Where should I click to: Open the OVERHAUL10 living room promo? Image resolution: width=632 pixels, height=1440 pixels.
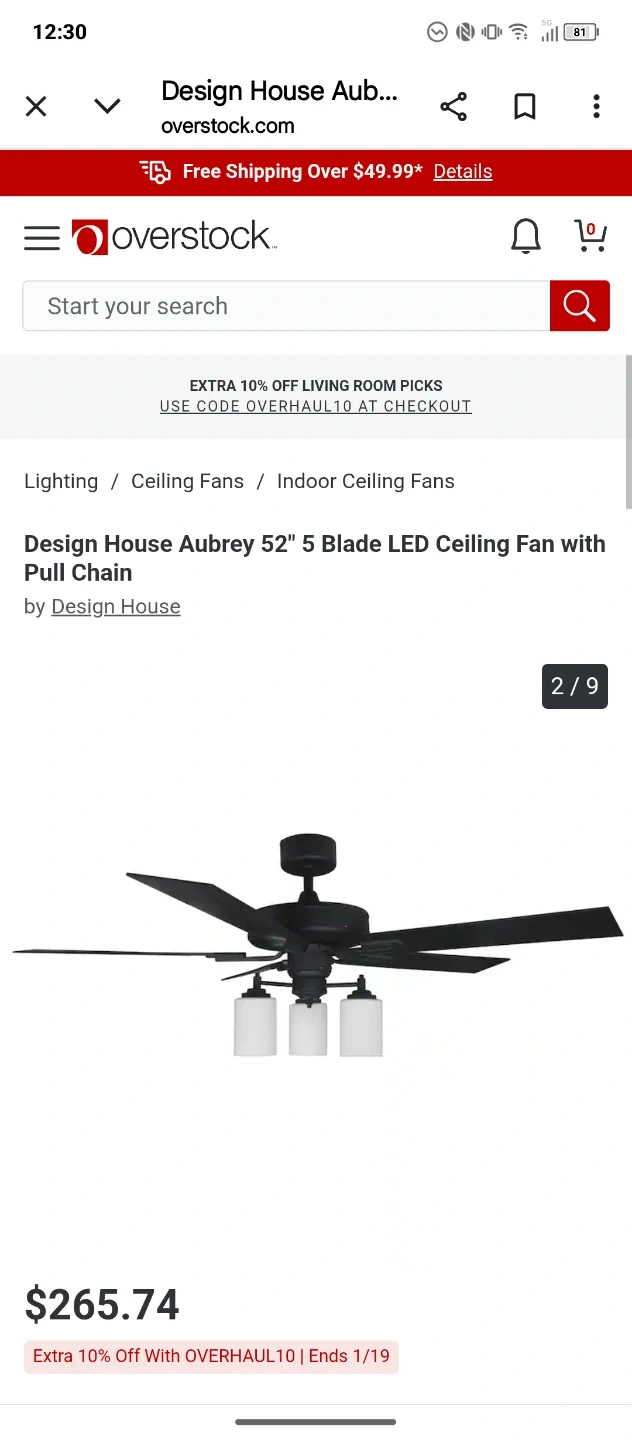(x=316, y=406)
